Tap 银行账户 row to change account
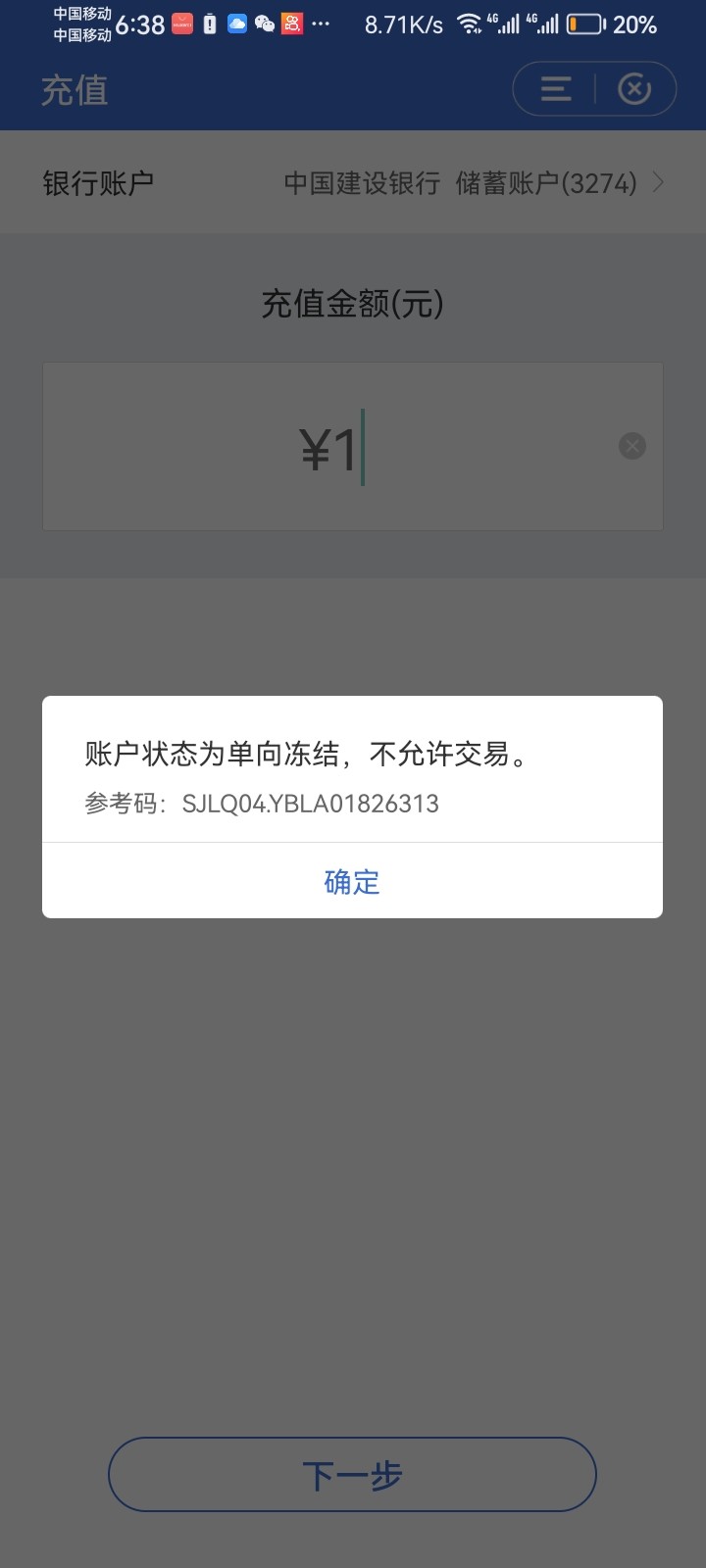This screenshot has height=1568, width=706. (98, 182)
